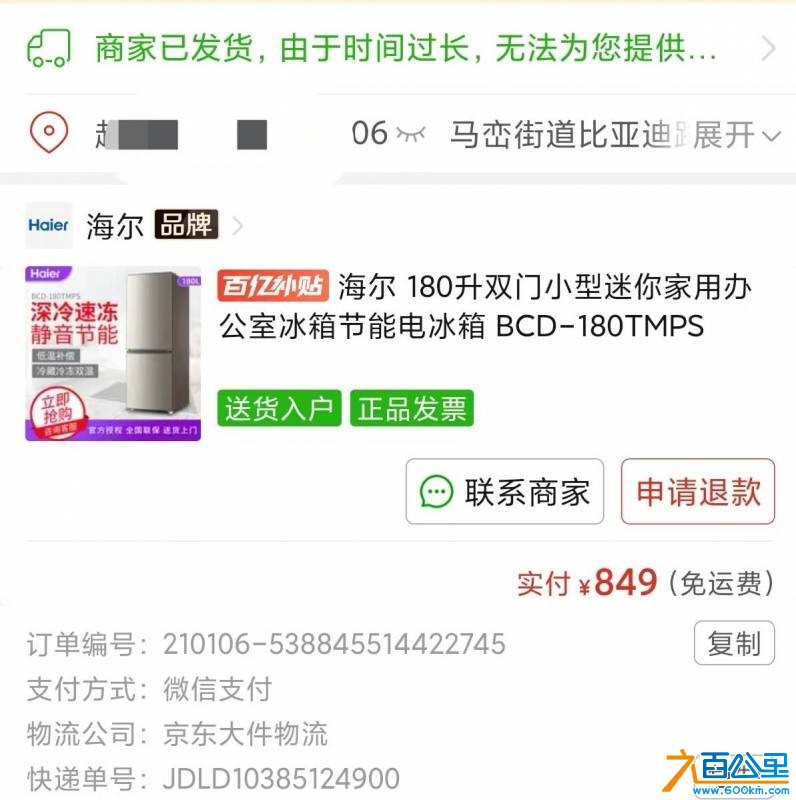796x800 pixels.
Task: Reveal the hidden phone number via eye icon
Action: point(410,131)
